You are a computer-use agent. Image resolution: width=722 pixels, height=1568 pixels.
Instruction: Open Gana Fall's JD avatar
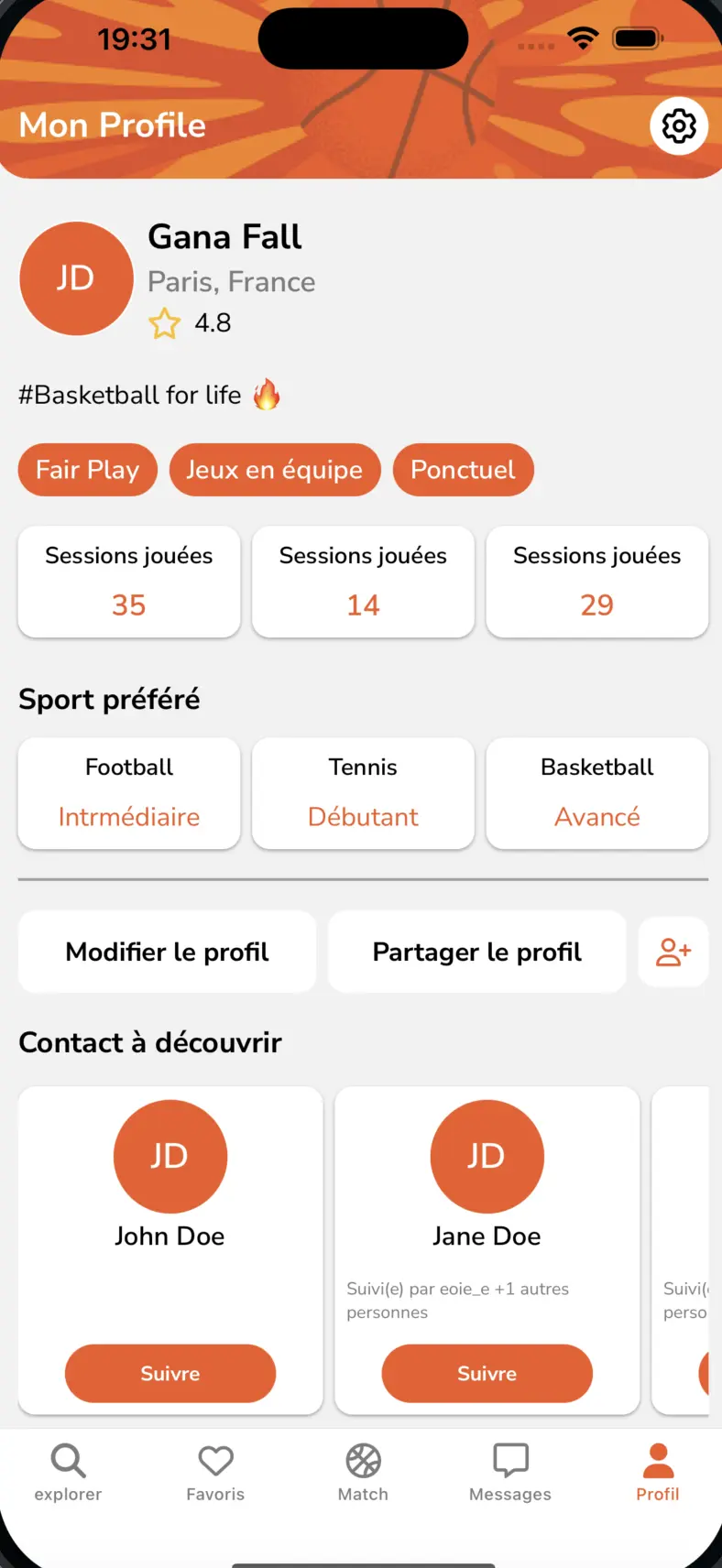point(76,278)
